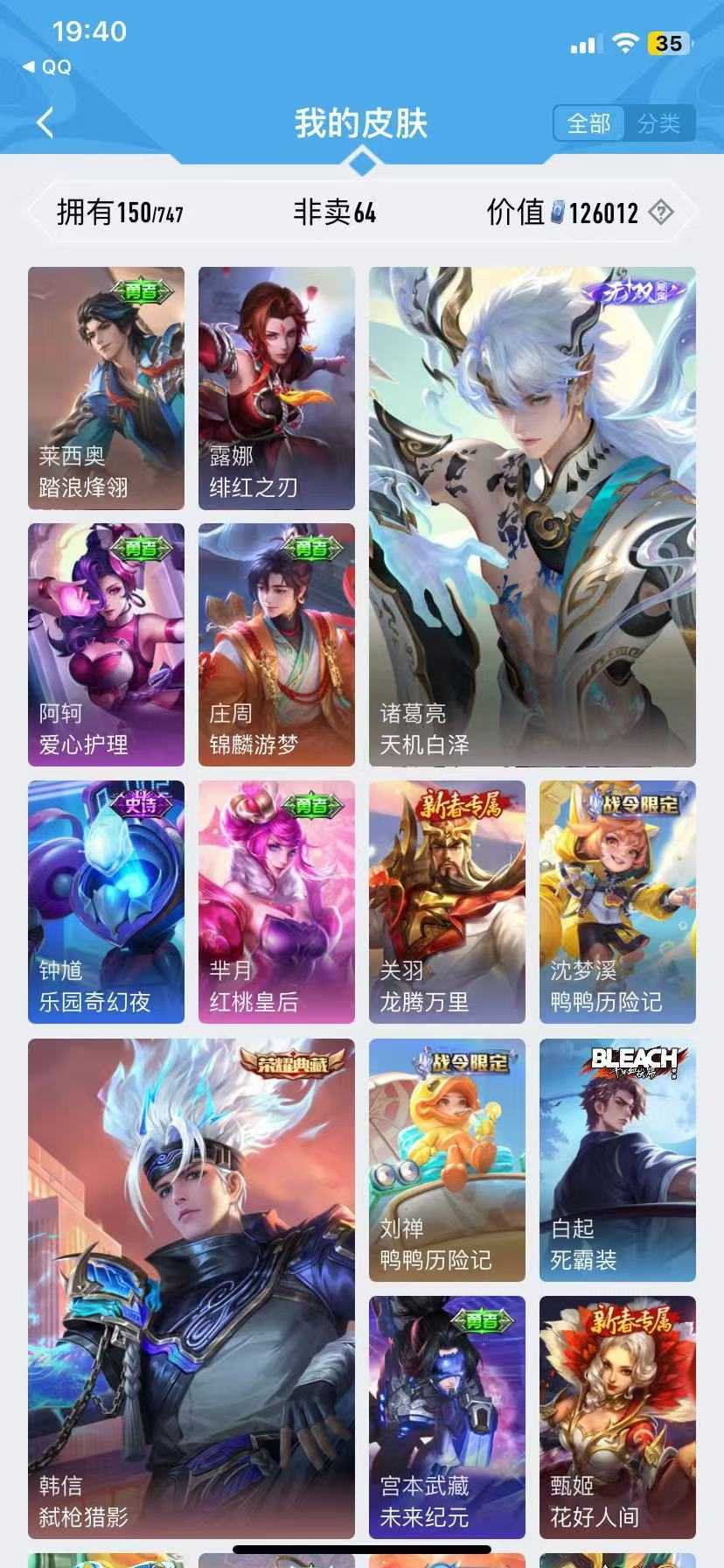Open 关羽 龙腾万里 skin

click(x=447, y=902)
